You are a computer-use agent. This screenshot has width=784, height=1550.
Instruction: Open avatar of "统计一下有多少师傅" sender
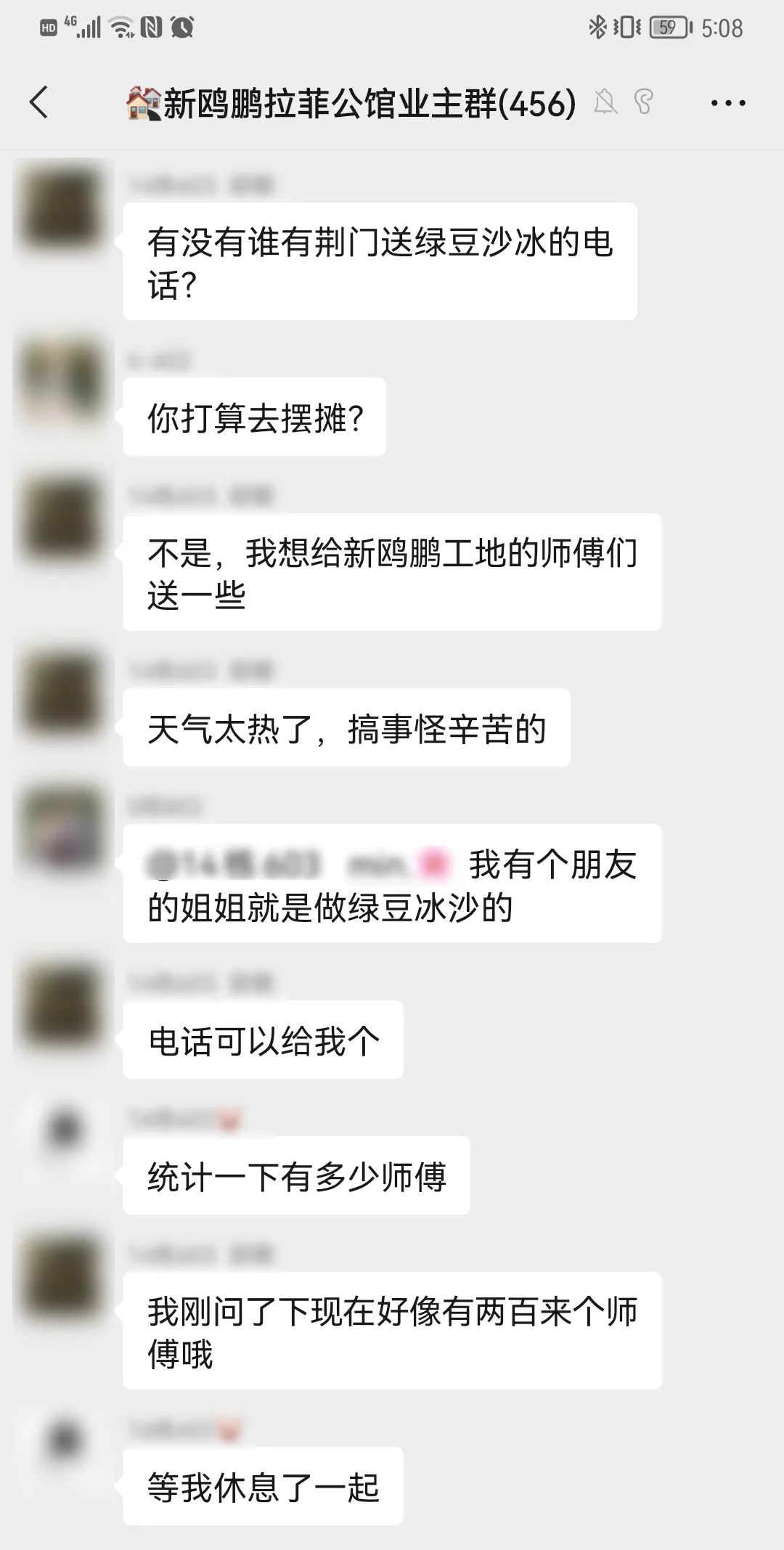pos(62,1130)
